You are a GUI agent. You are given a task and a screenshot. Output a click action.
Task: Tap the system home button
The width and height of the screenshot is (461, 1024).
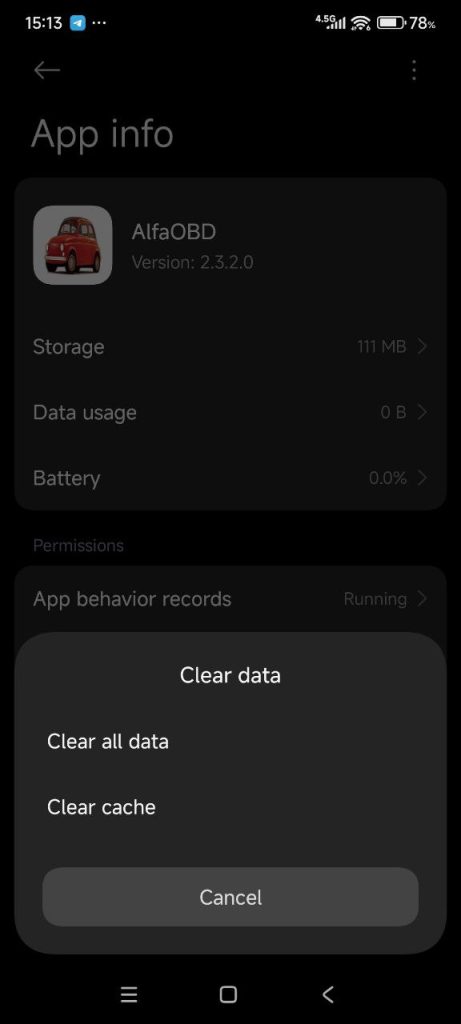[x=228, y=994]
